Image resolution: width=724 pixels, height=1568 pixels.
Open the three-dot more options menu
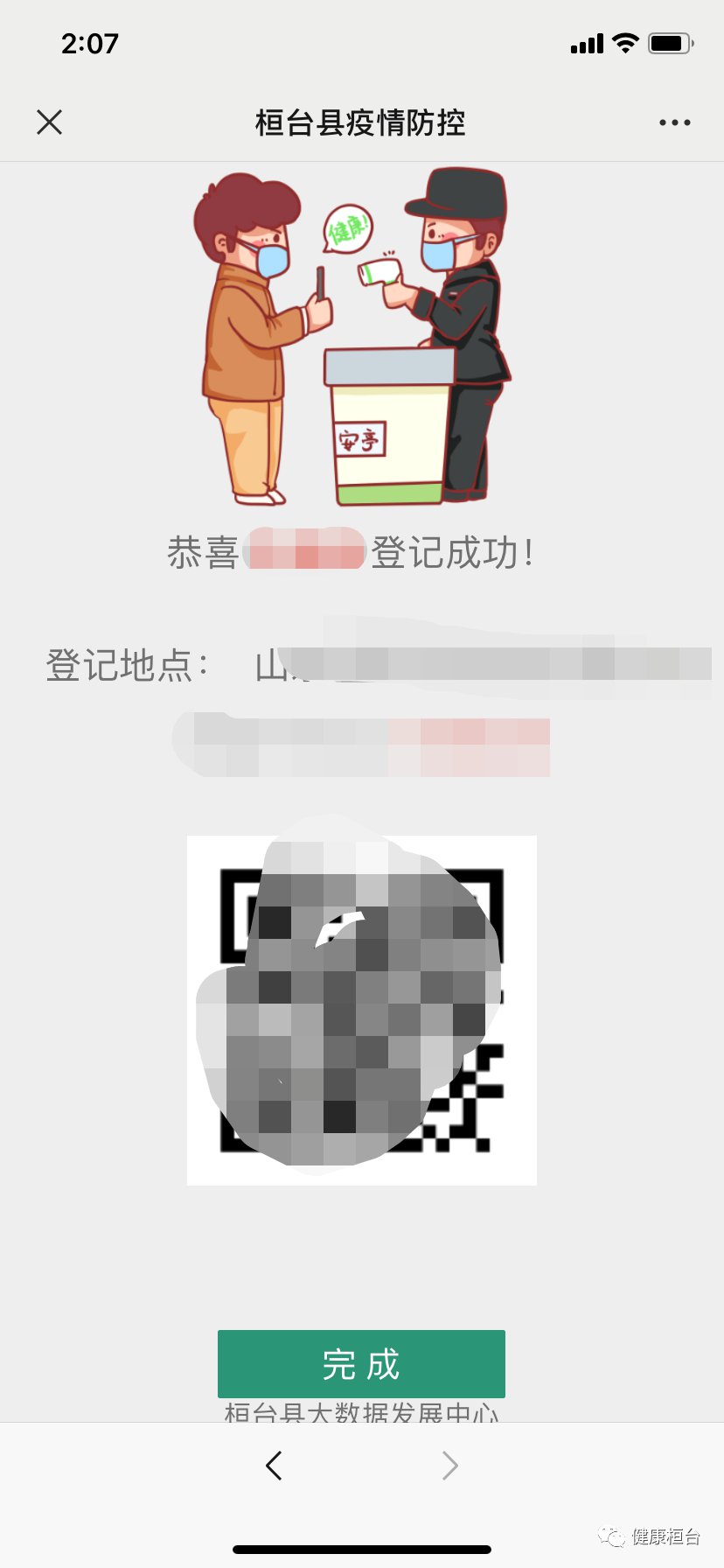(x=674, y=122)
